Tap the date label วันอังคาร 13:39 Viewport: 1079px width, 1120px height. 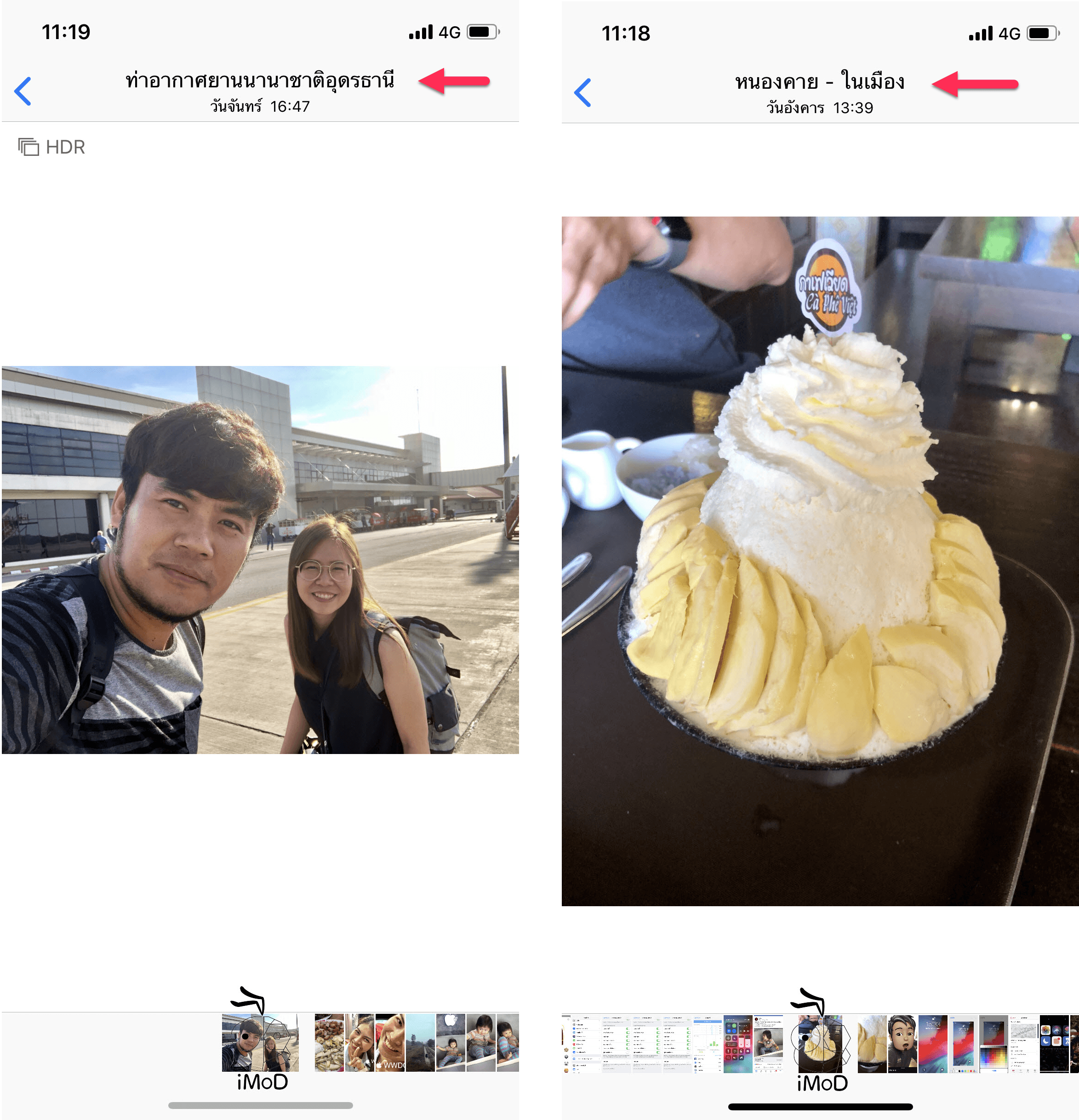820,108
